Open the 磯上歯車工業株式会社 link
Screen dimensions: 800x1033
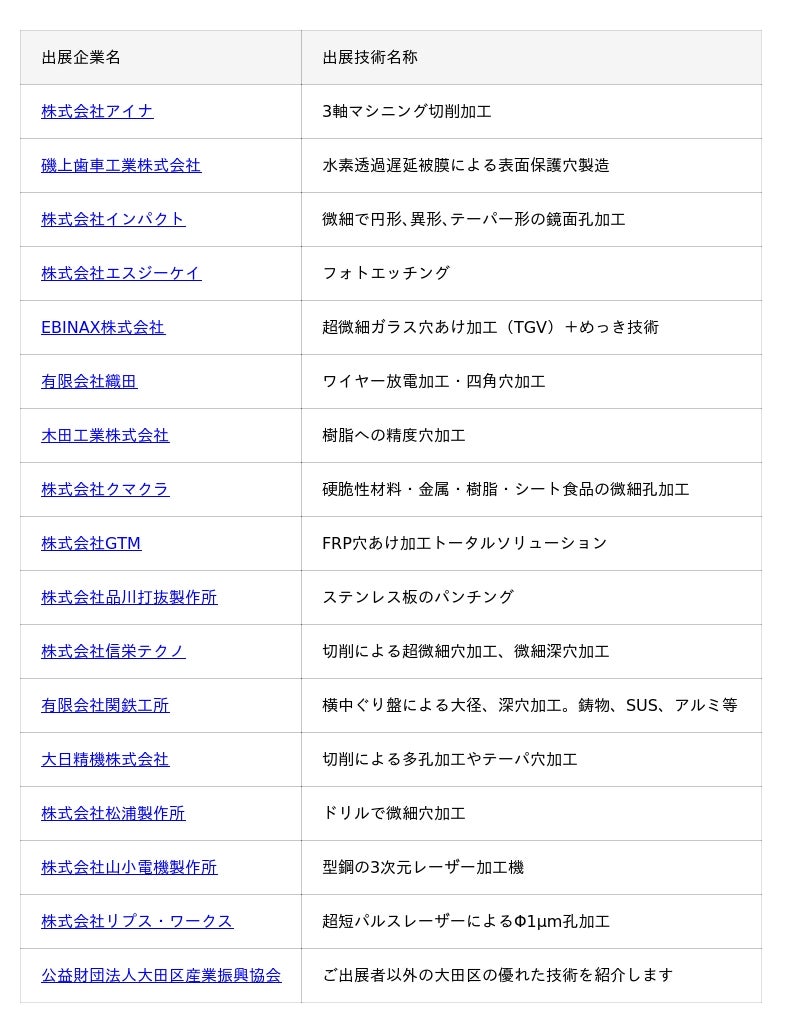tap(121, 165)
